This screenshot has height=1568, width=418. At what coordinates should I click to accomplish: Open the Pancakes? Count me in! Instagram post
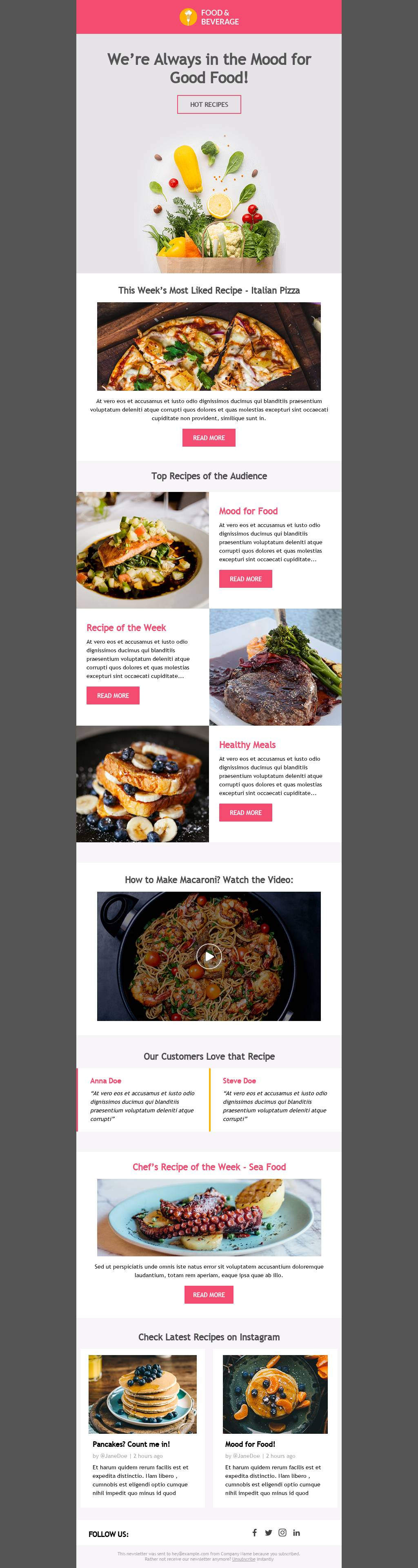tap(131, 1444)
